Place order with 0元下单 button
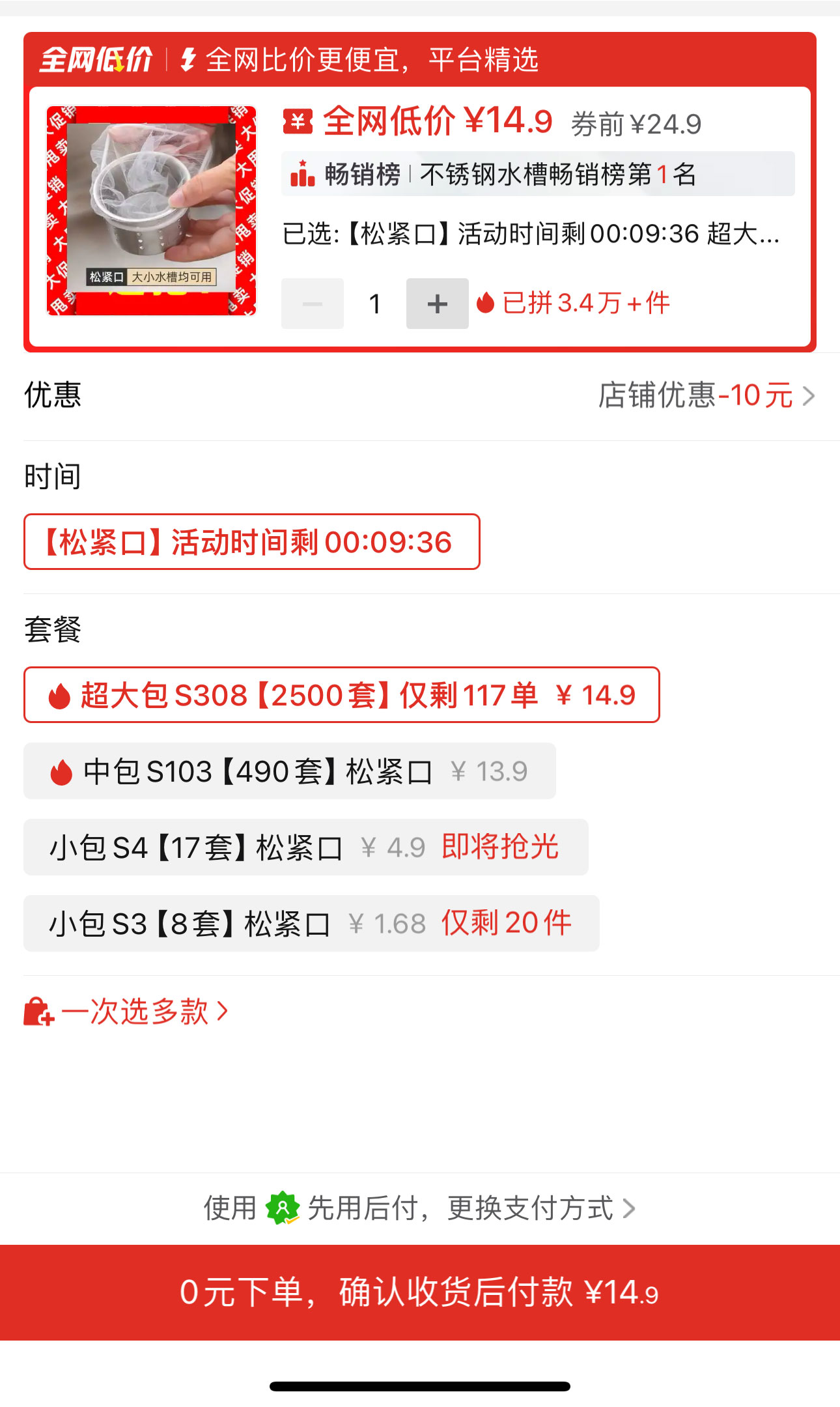The height and width of the screenshot is (1407, 840). coord(420,1292)
